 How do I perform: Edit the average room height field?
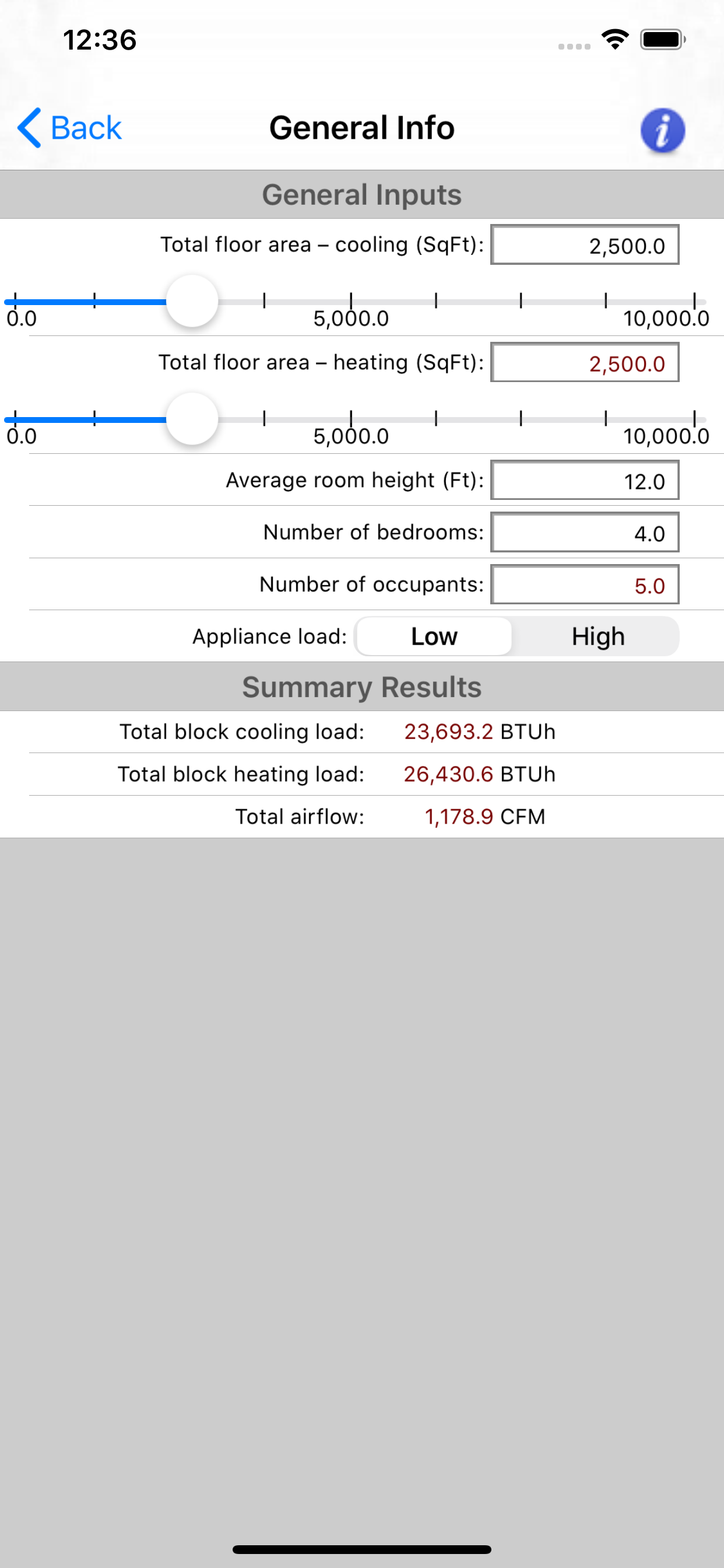(585, 480)
